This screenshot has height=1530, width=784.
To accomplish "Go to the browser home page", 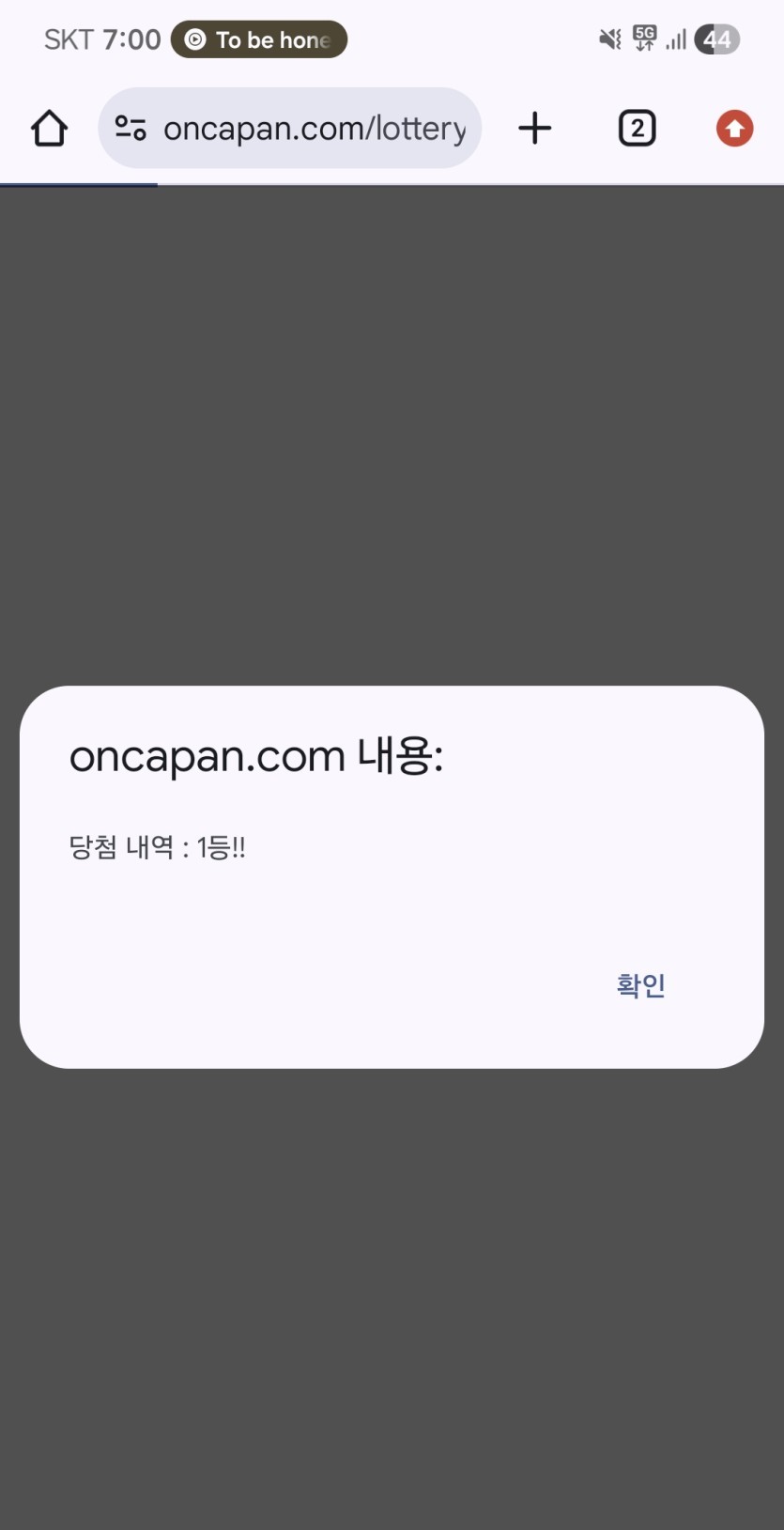I will click(x=49, y=129).
